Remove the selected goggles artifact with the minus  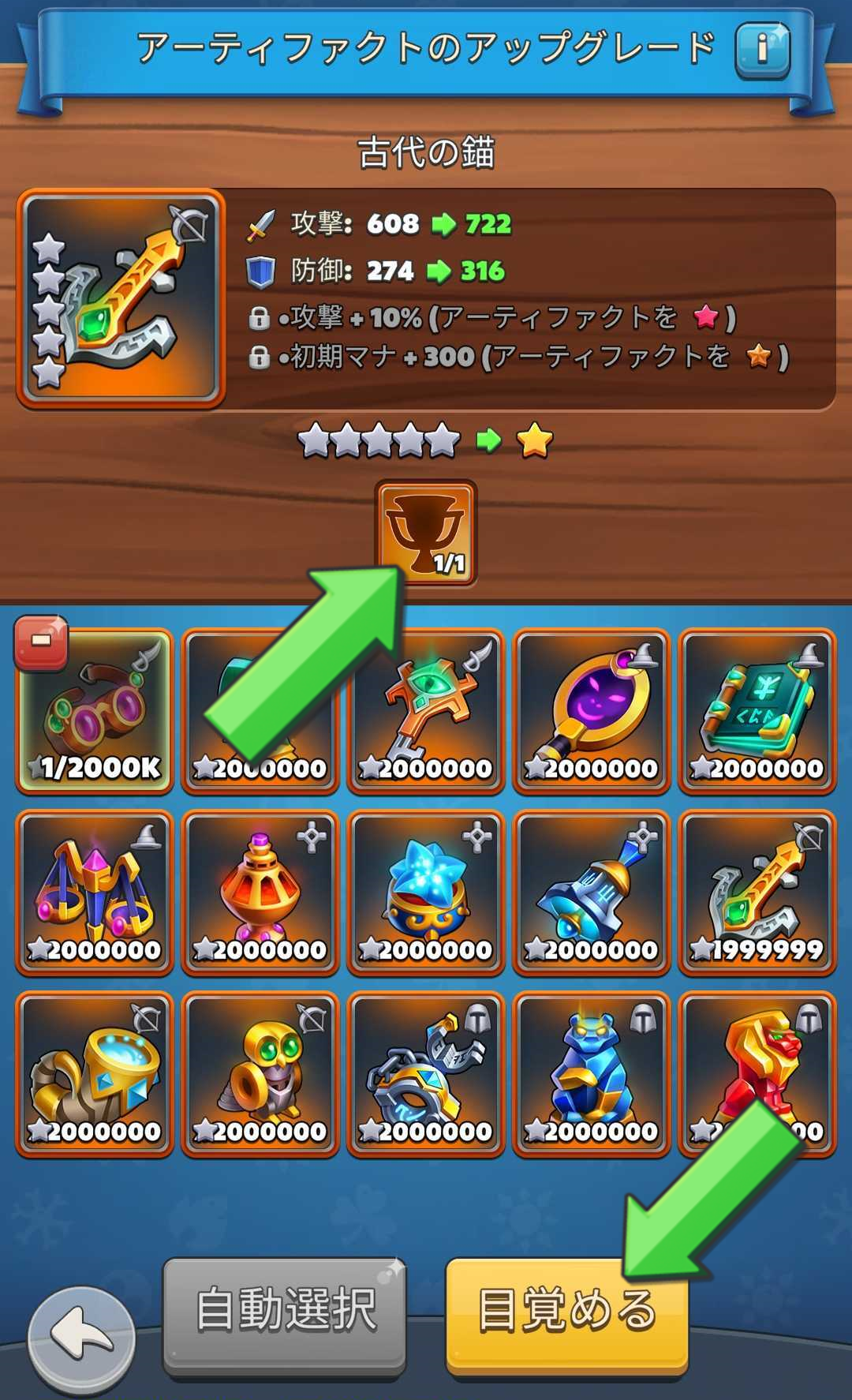(x=41, y=642)
